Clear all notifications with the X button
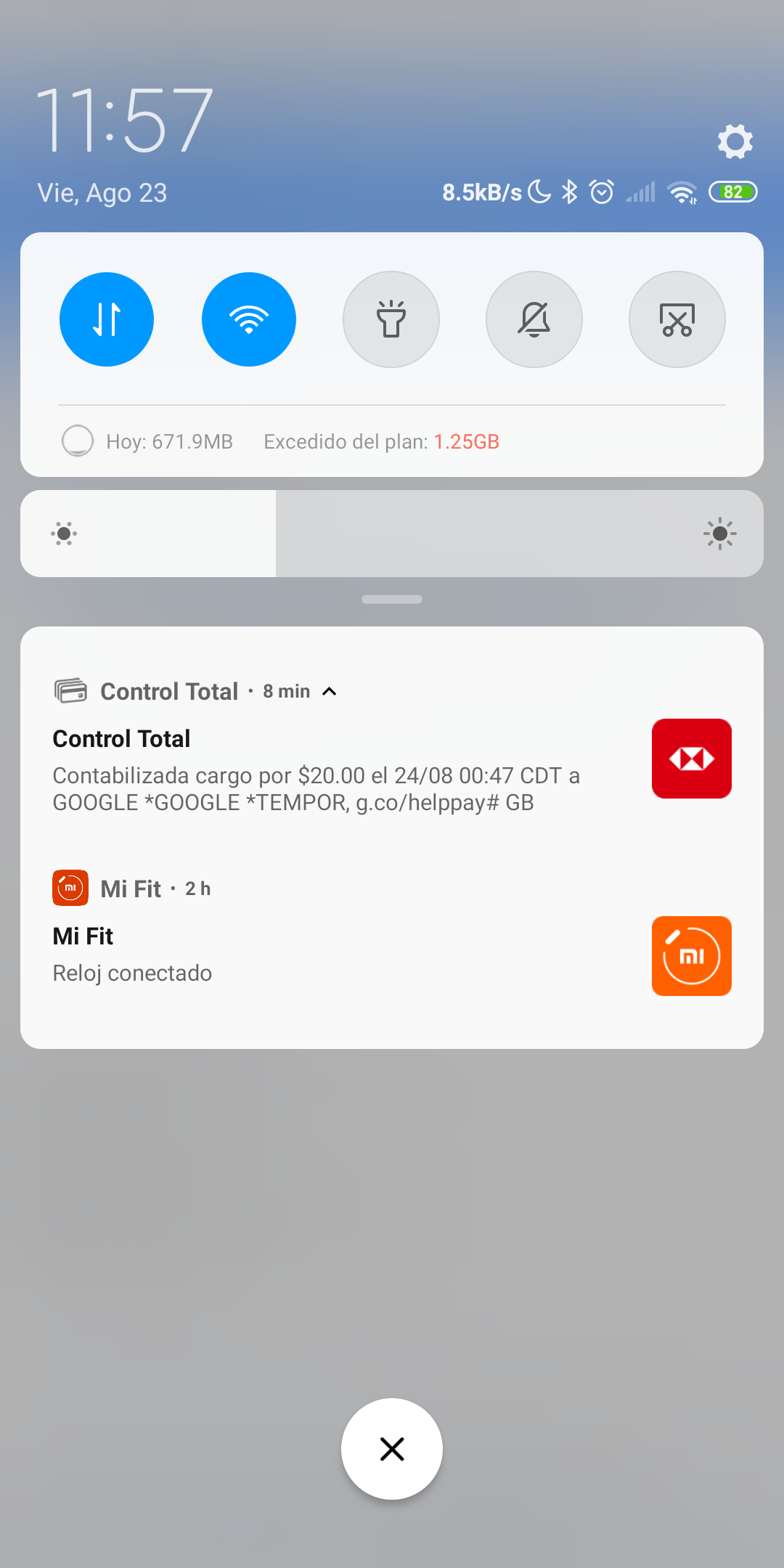This screenshot has height=1568, width=784. click(392, 1449)
